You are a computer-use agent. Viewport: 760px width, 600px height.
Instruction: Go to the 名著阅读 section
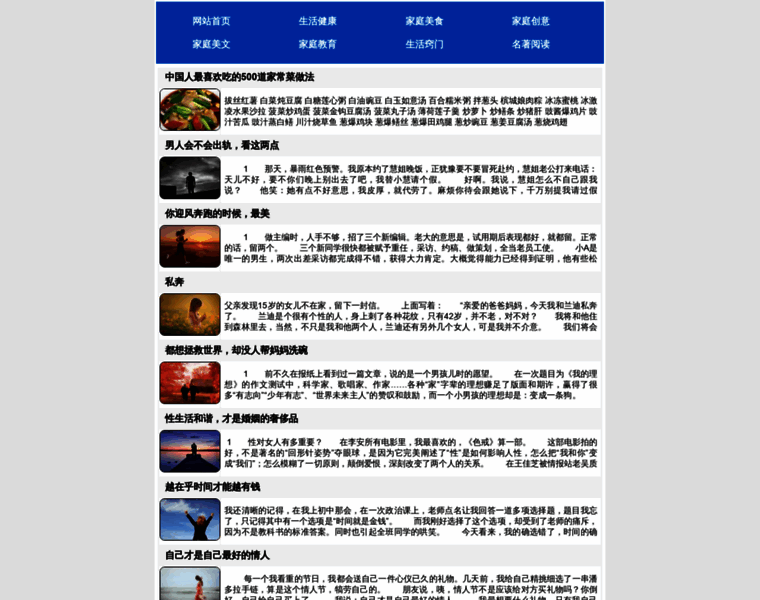click(531, 44)
